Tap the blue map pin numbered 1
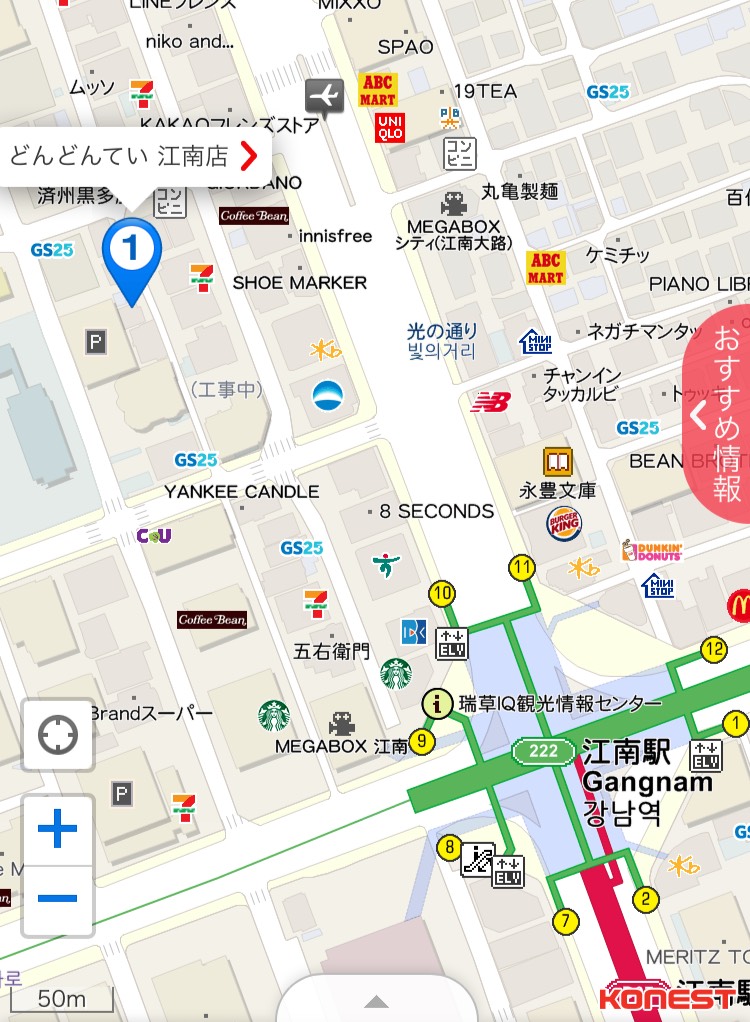This screenshot has height=1022, width=750. point(131,246)
